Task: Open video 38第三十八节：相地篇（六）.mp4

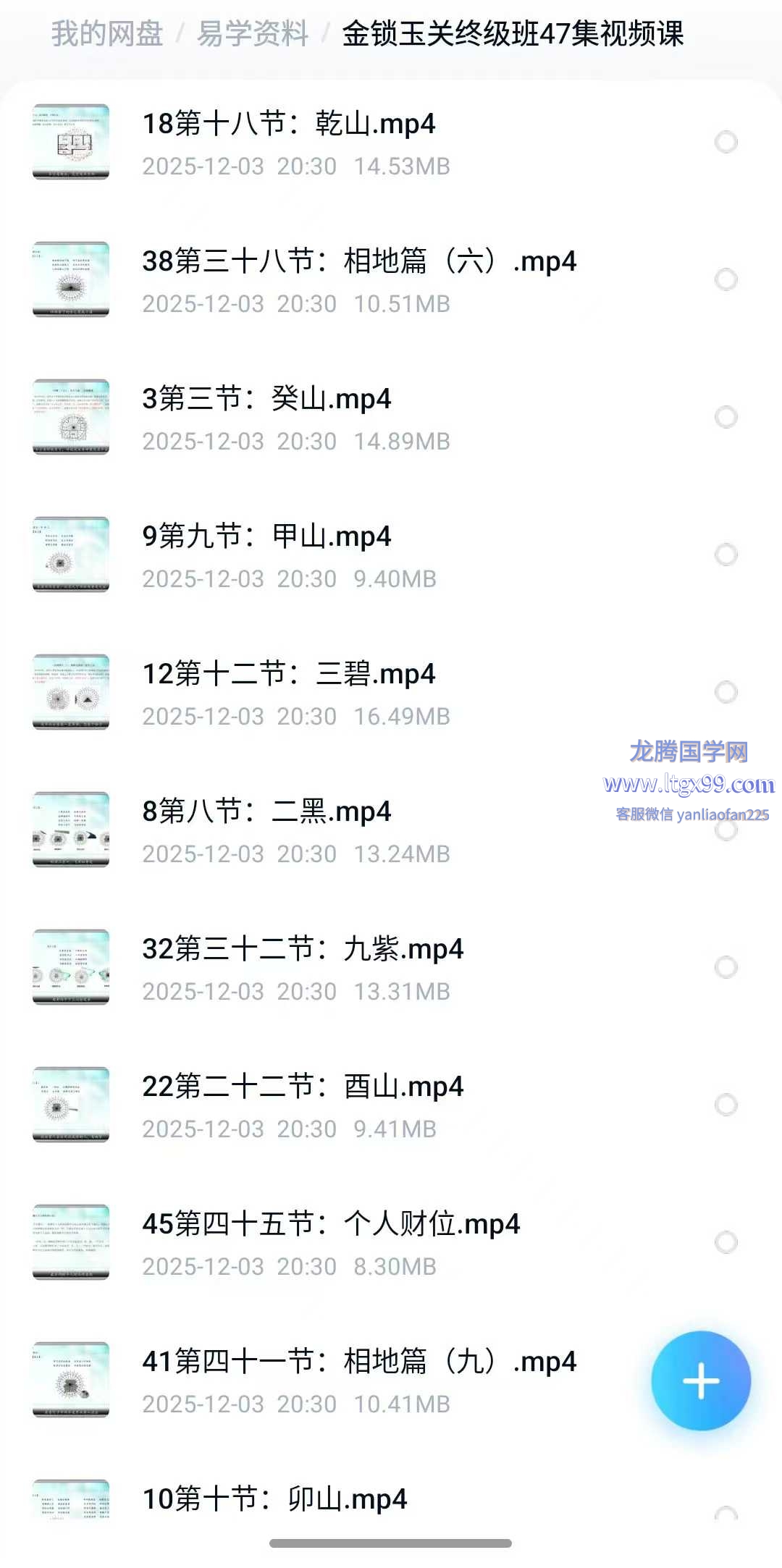Action: click(x=358, y=262)
